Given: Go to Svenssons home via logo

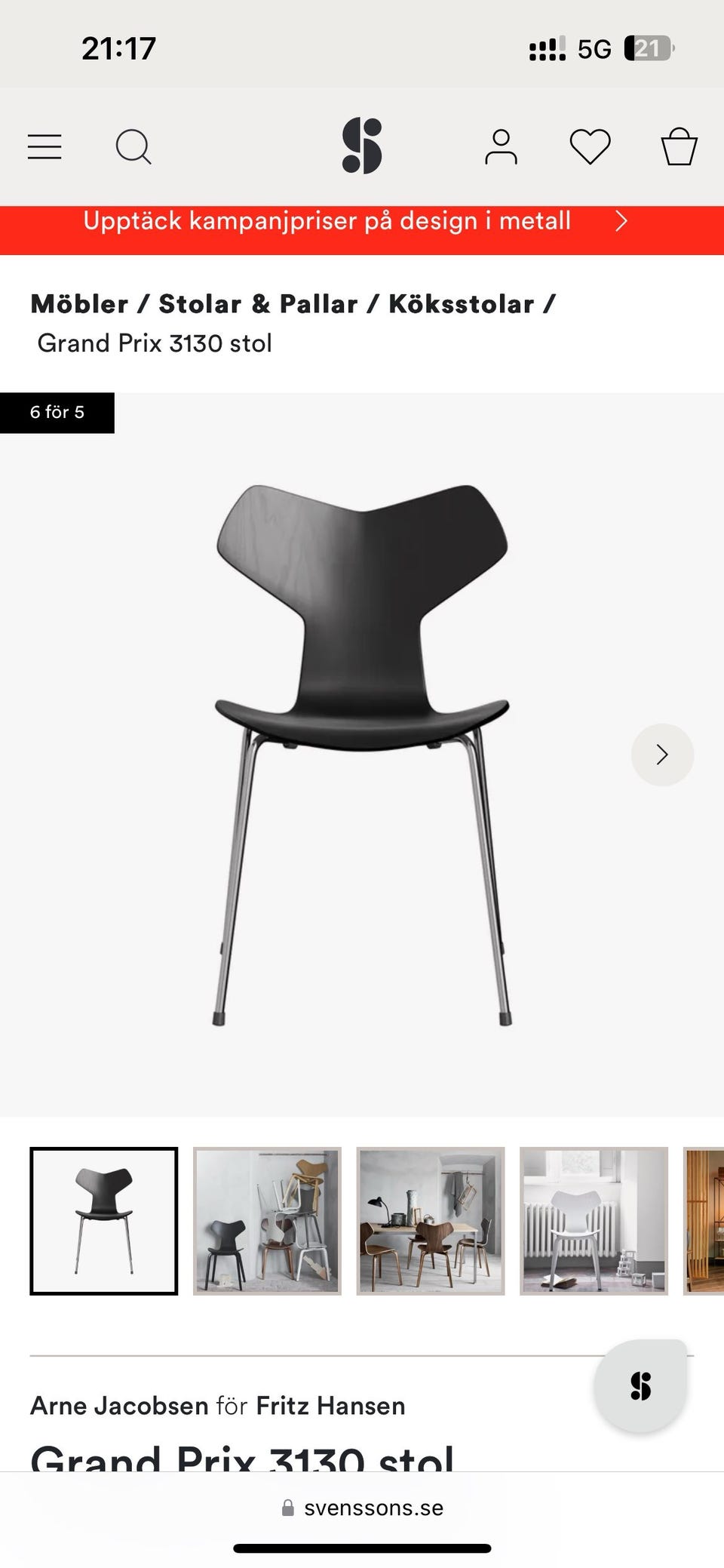Looking at the screenshot, I should [362, 146].
